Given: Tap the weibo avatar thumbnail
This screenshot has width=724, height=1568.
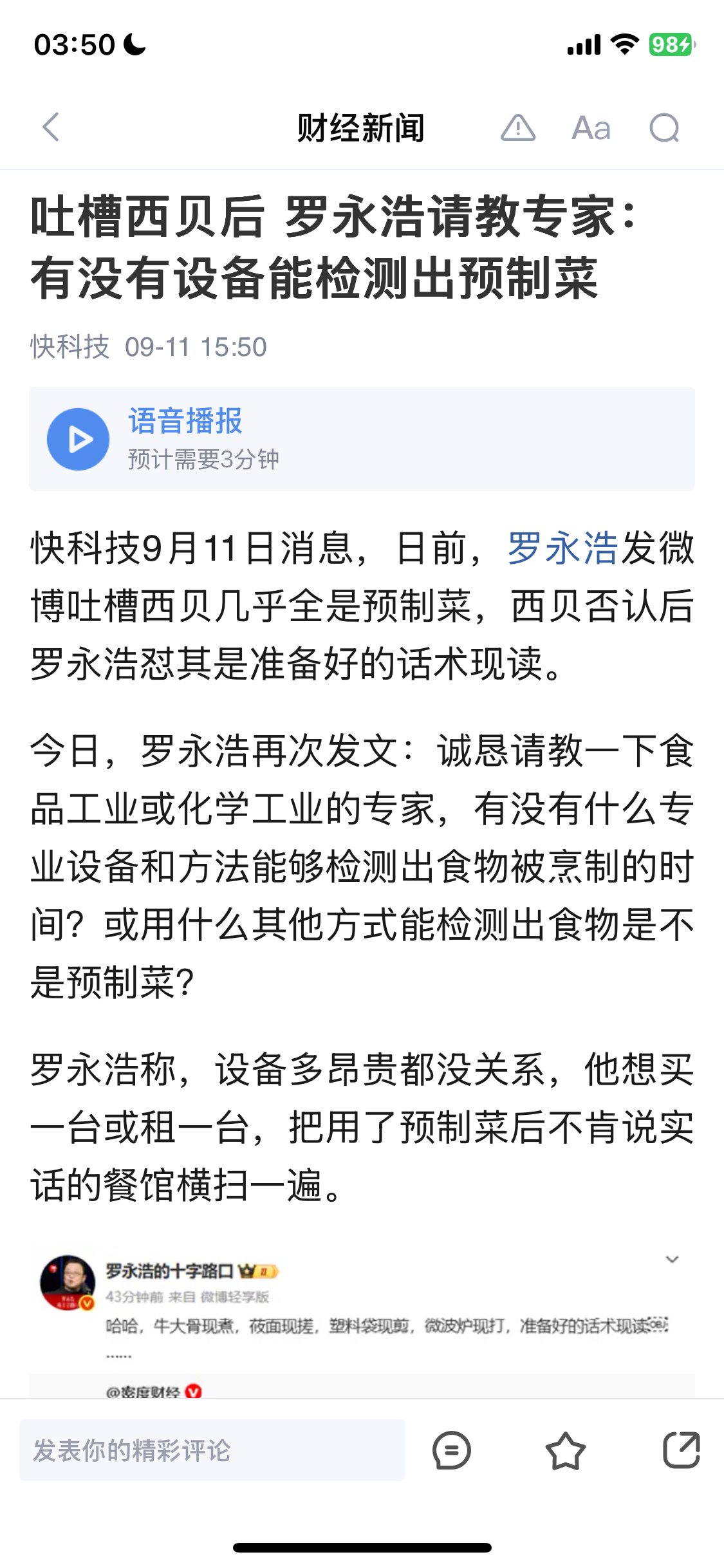Looking at the screenshot, I should pos(66,1281).
